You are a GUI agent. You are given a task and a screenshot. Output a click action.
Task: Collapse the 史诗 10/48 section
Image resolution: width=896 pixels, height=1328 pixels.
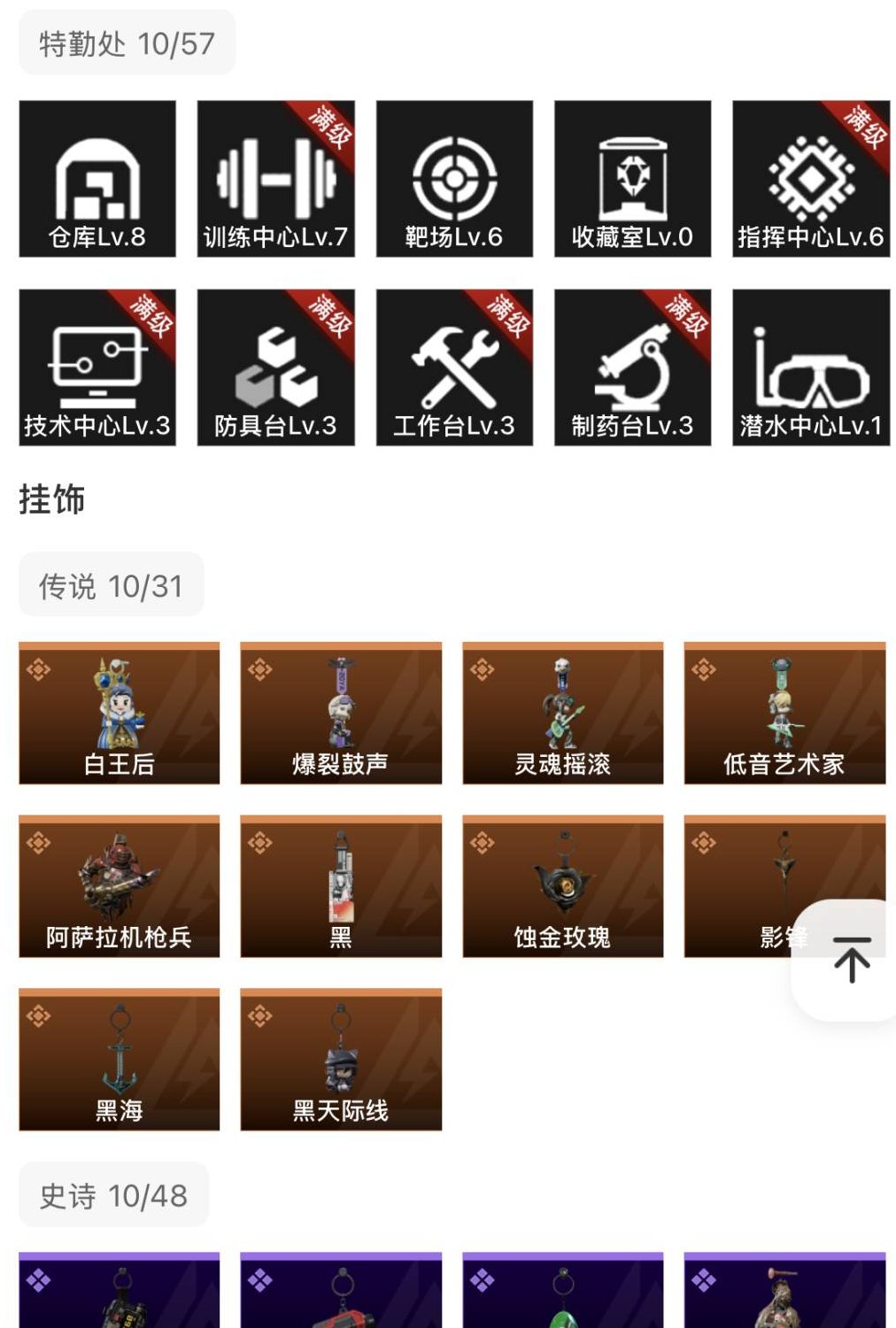pos(115,1193)
